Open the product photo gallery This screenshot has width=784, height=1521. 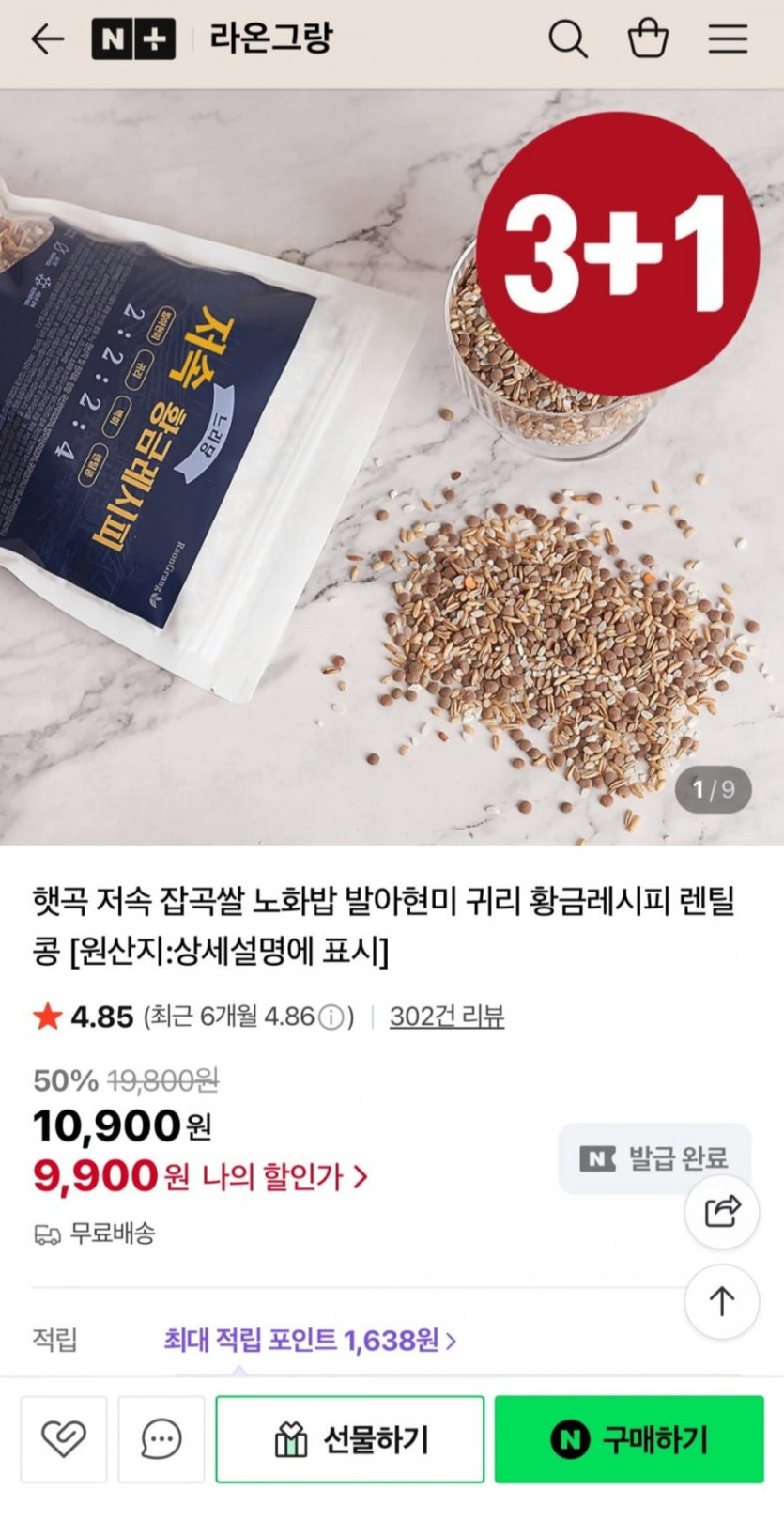(x=392, y=467)
